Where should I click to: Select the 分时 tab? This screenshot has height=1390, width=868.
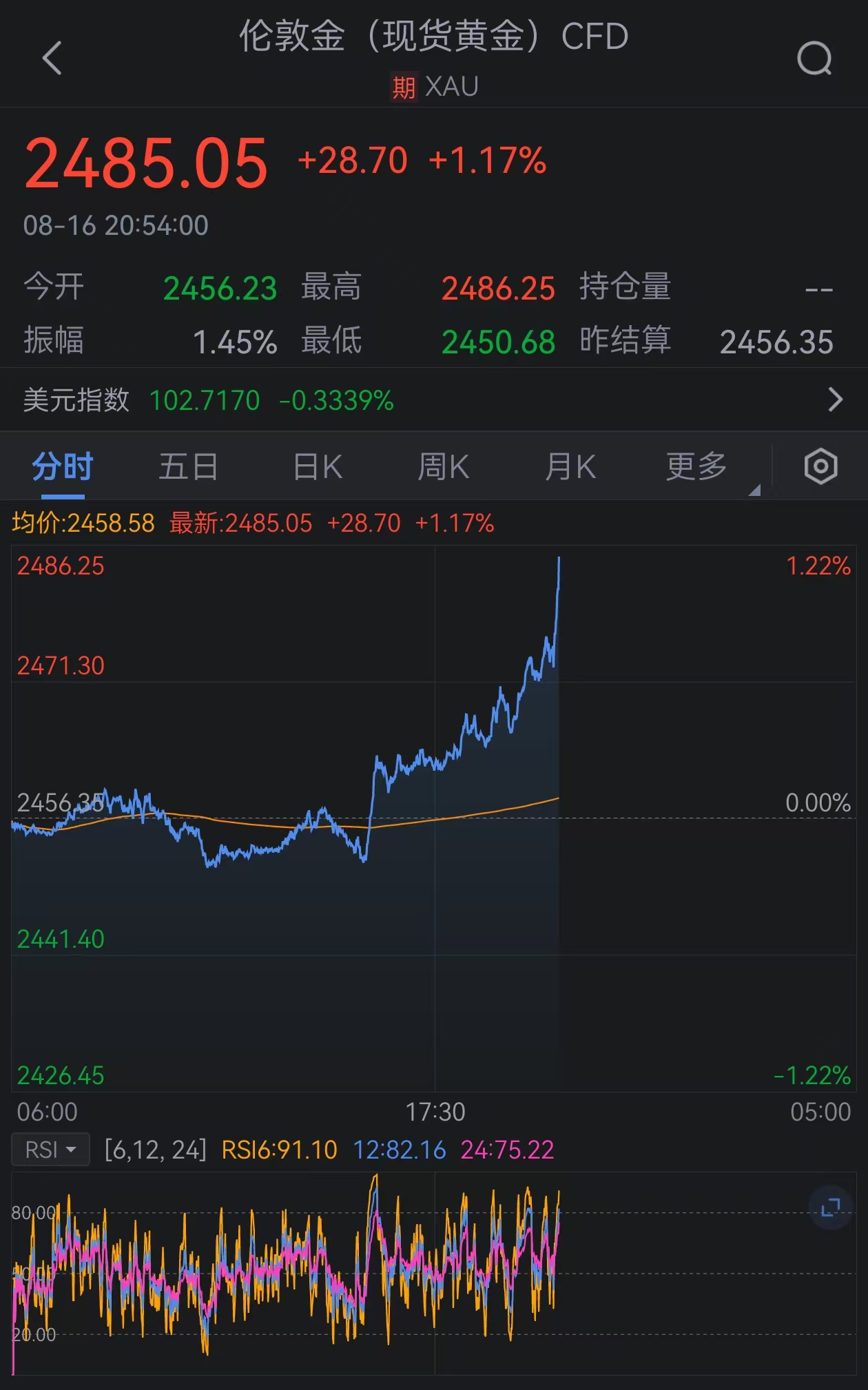pyautogui.click(x=62, y=467)
